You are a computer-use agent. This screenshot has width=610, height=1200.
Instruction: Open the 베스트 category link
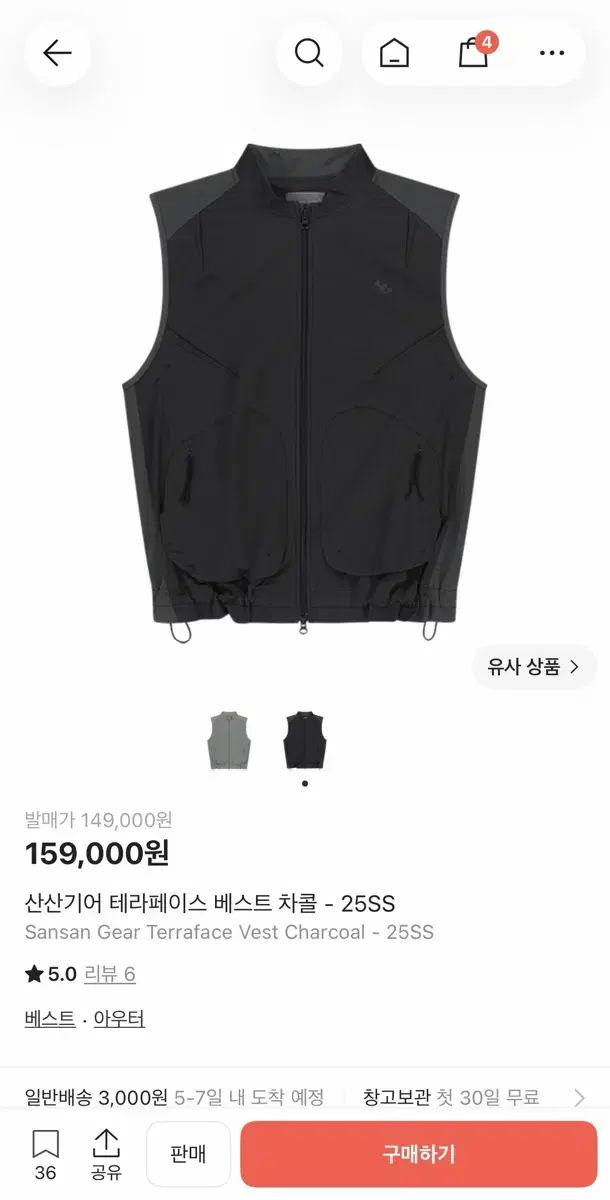pos(50,1019)
